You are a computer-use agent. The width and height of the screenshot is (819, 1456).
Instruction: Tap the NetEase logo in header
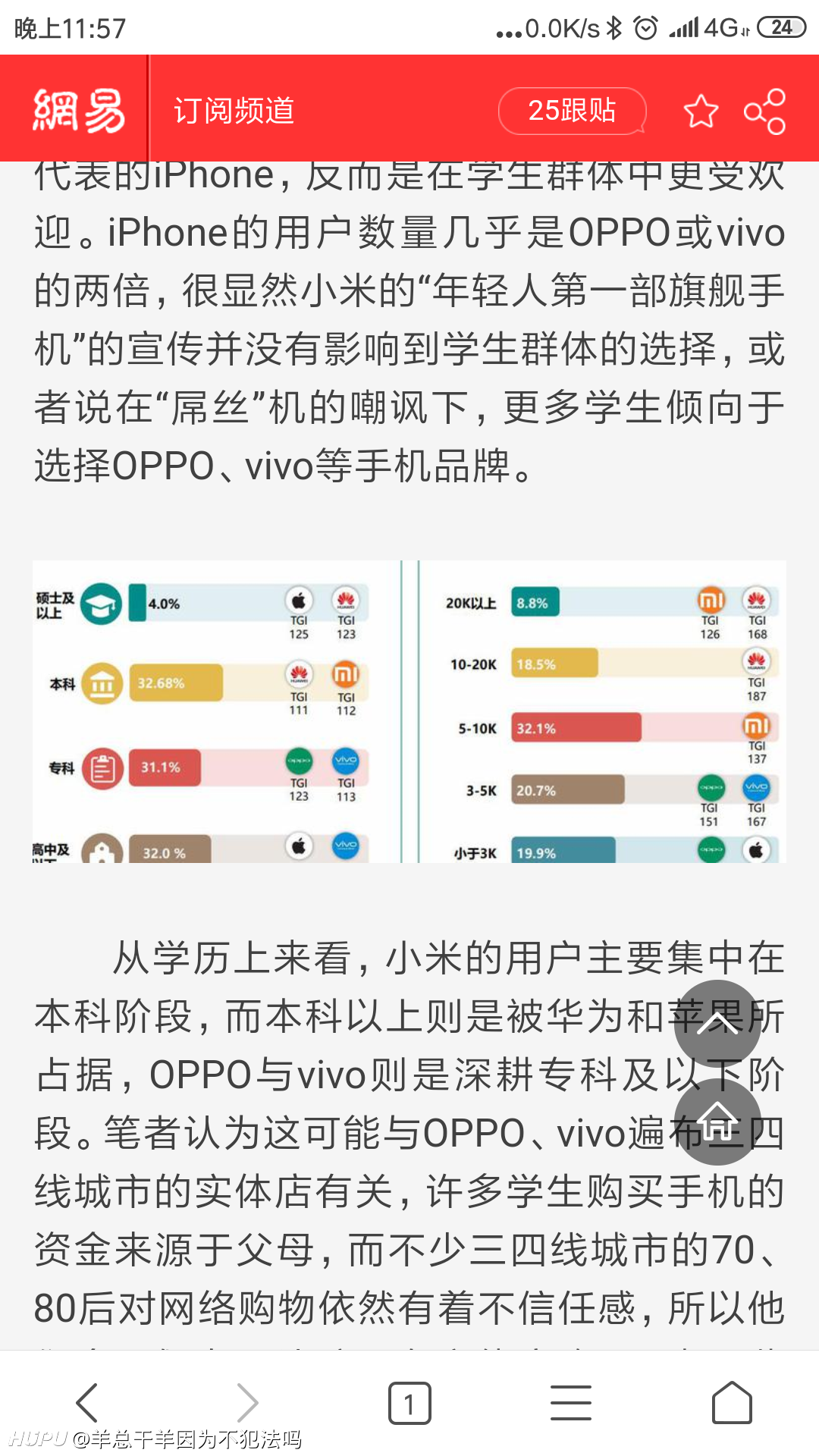click(79, 111)
